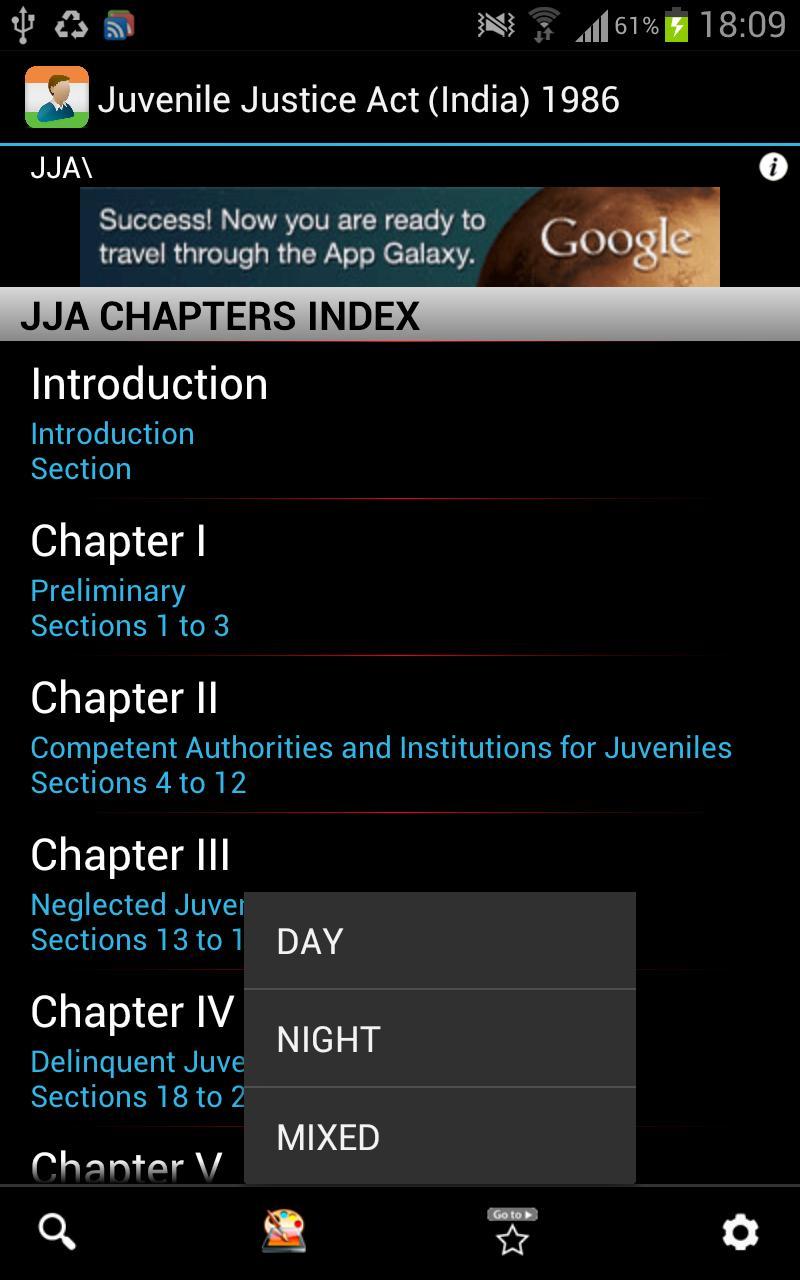Image resolution: width=800 pixels, height=1280 pixels.
Task: Select the DAY theme option
Action: coord(438,941)
